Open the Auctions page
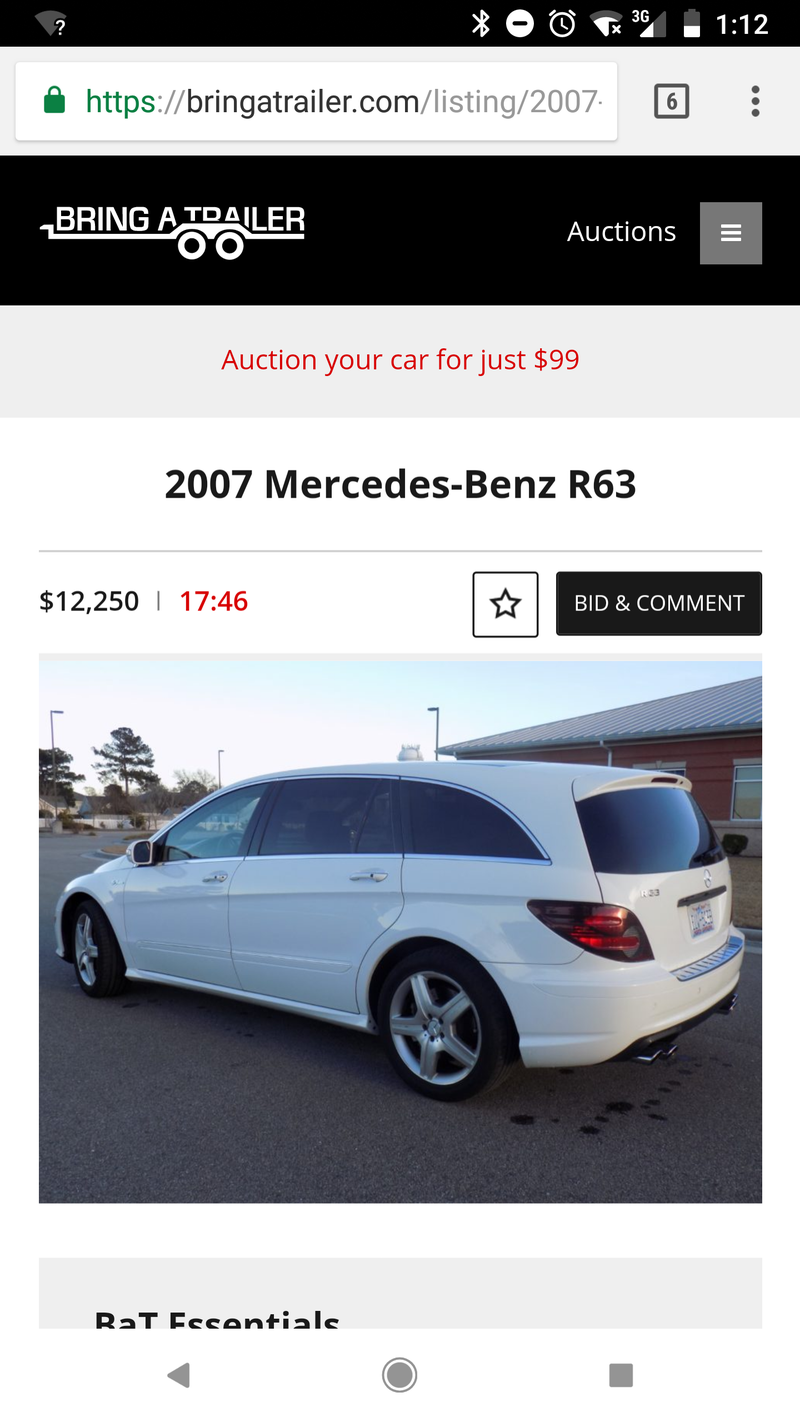 [x=621, y=232]
